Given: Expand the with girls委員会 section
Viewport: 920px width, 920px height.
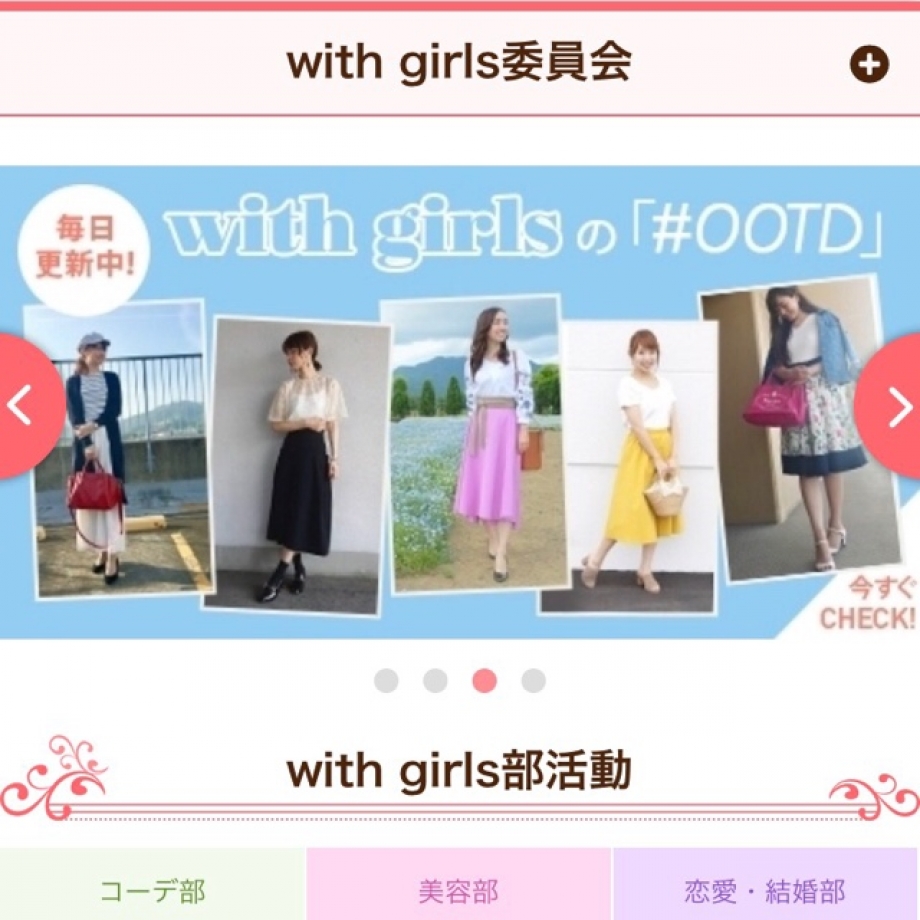Looking at the screenshot, I should point(868,65).
